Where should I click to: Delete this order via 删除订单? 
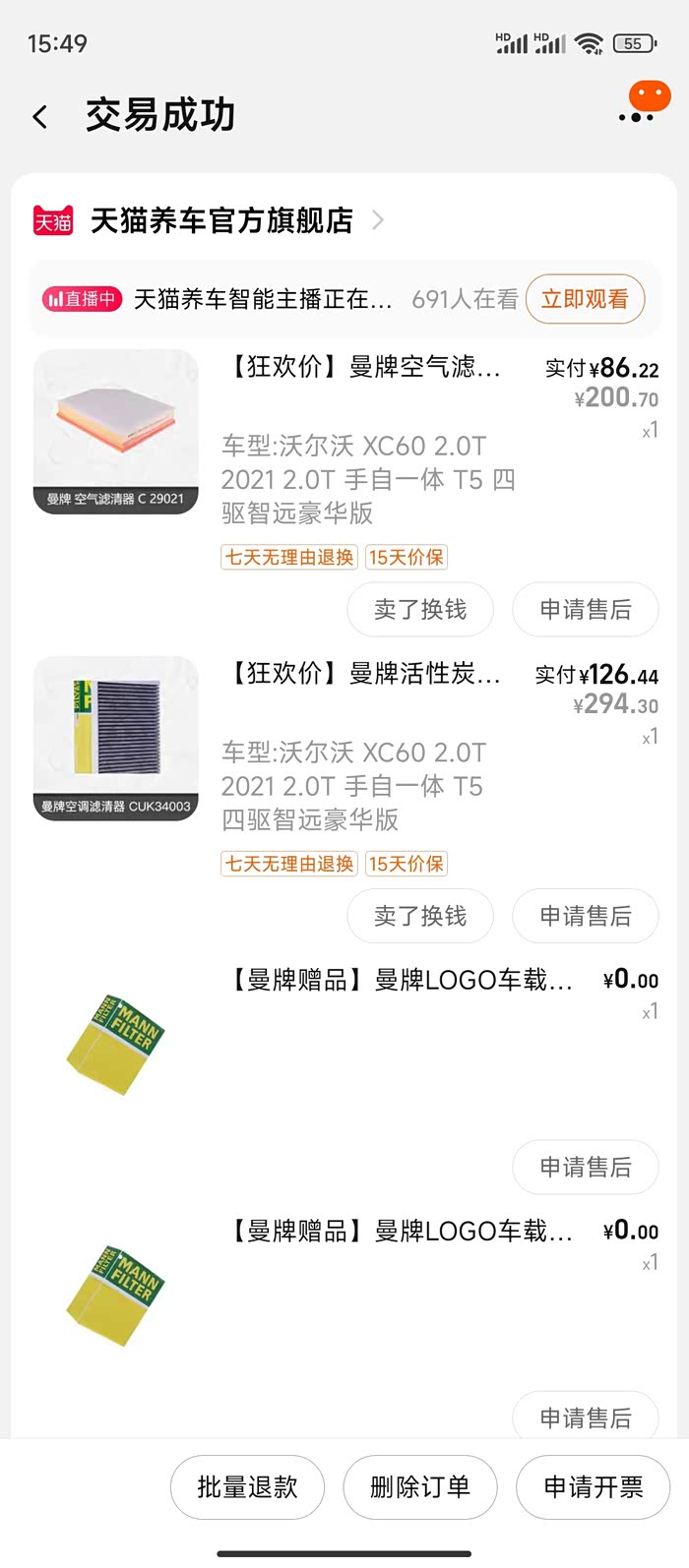tap(420, 1487)
